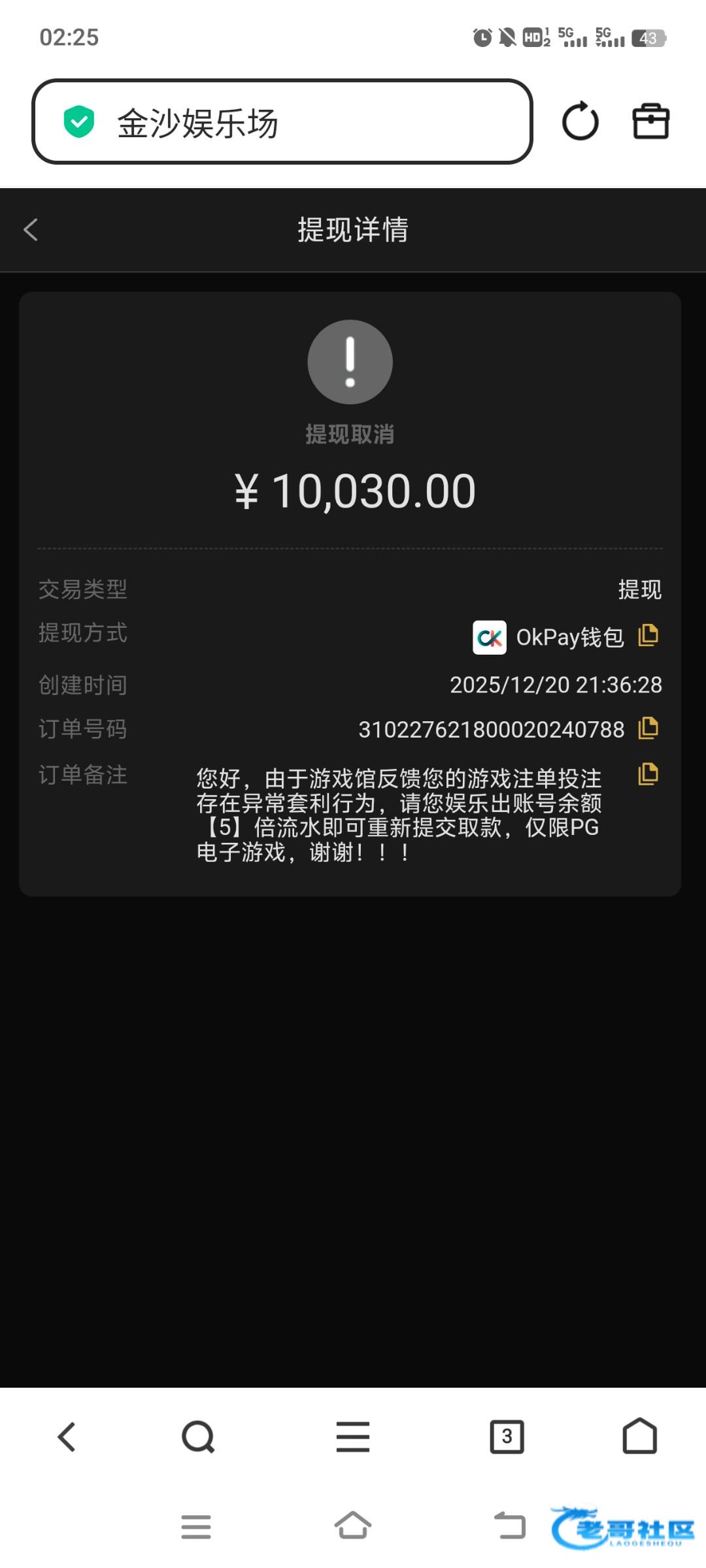Go to the browser home page
This screenshot has height=1568, width=706.
639,1437
